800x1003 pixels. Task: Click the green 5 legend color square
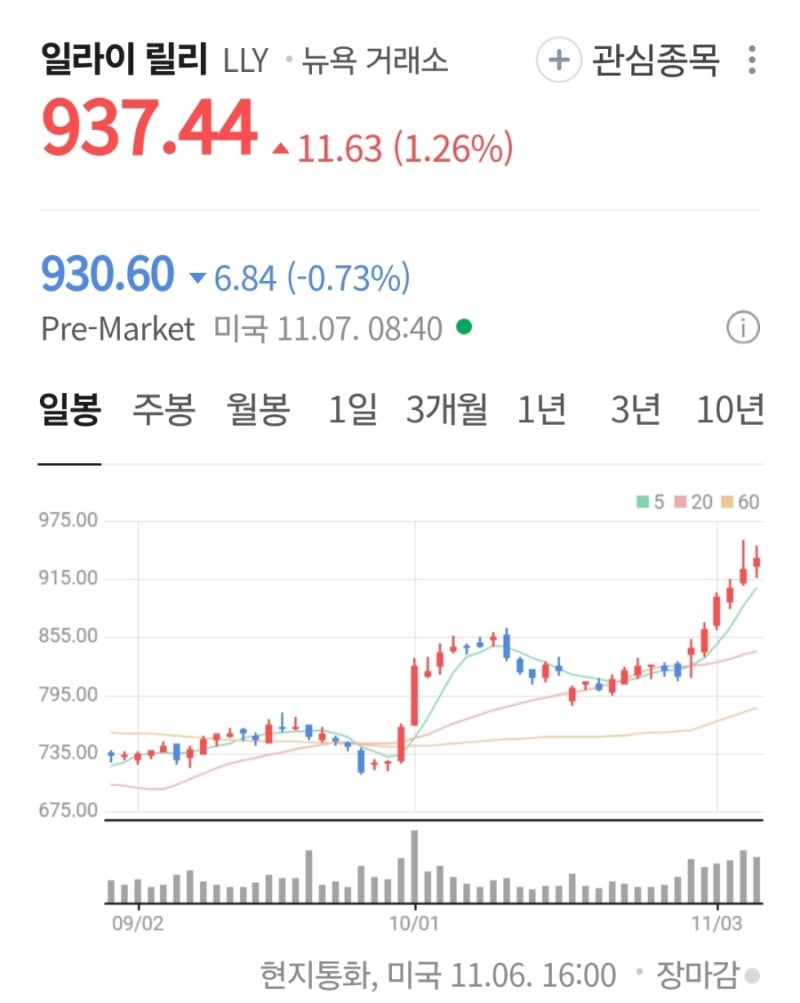coord(643,501)
